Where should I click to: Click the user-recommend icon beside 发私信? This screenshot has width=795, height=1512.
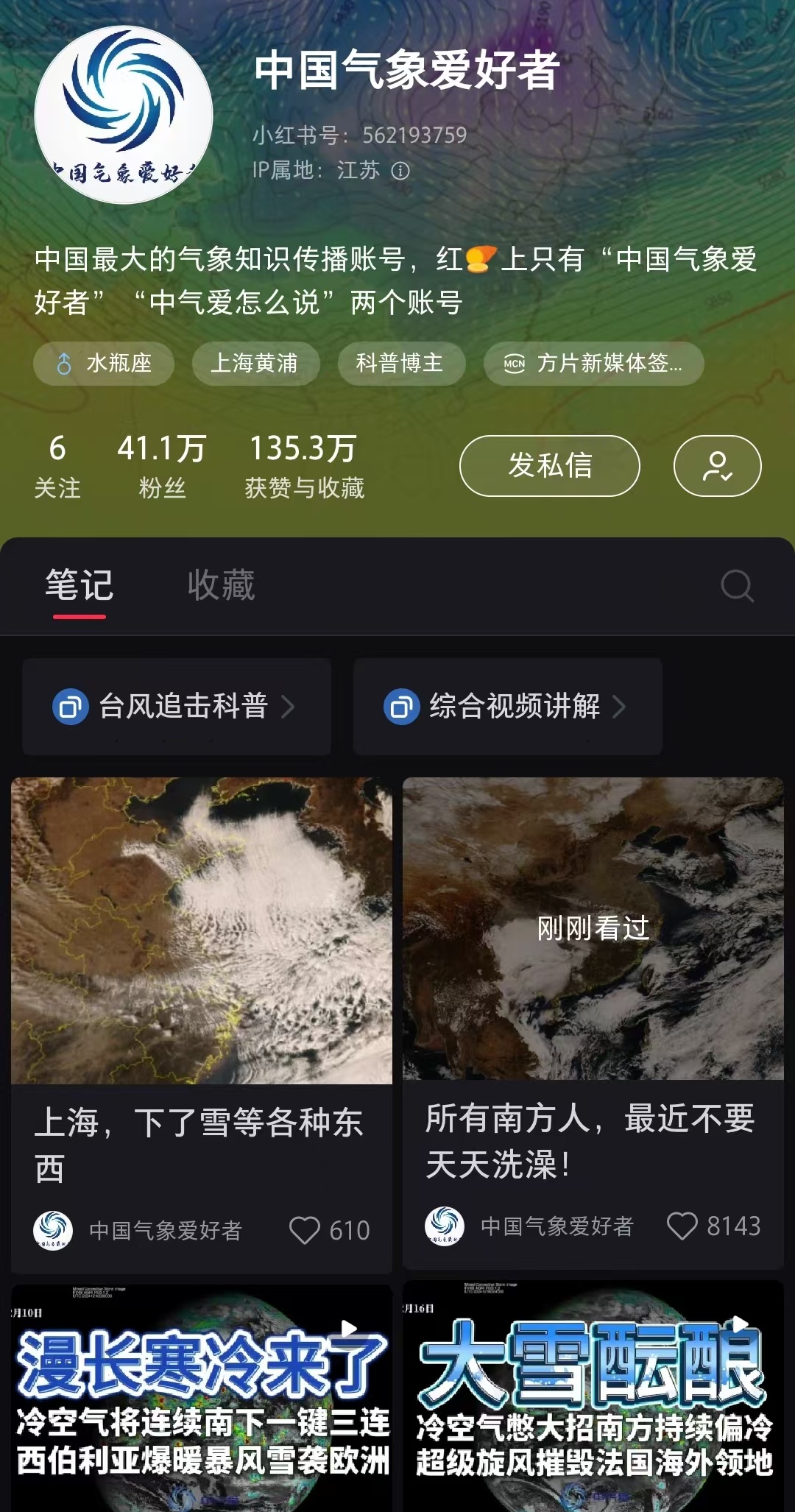[x=718, y=465]
